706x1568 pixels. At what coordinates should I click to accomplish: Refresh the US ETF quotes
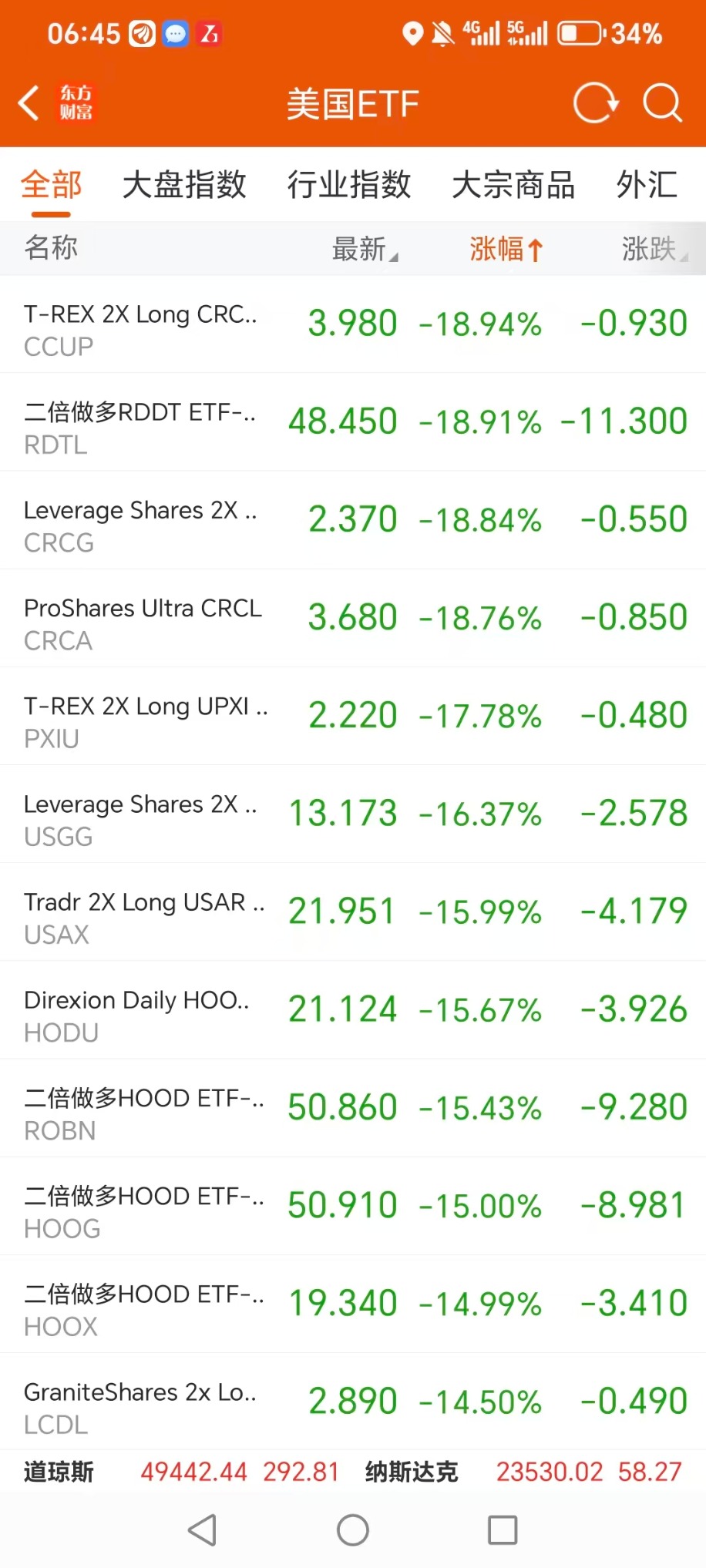[x=595, y=103]
